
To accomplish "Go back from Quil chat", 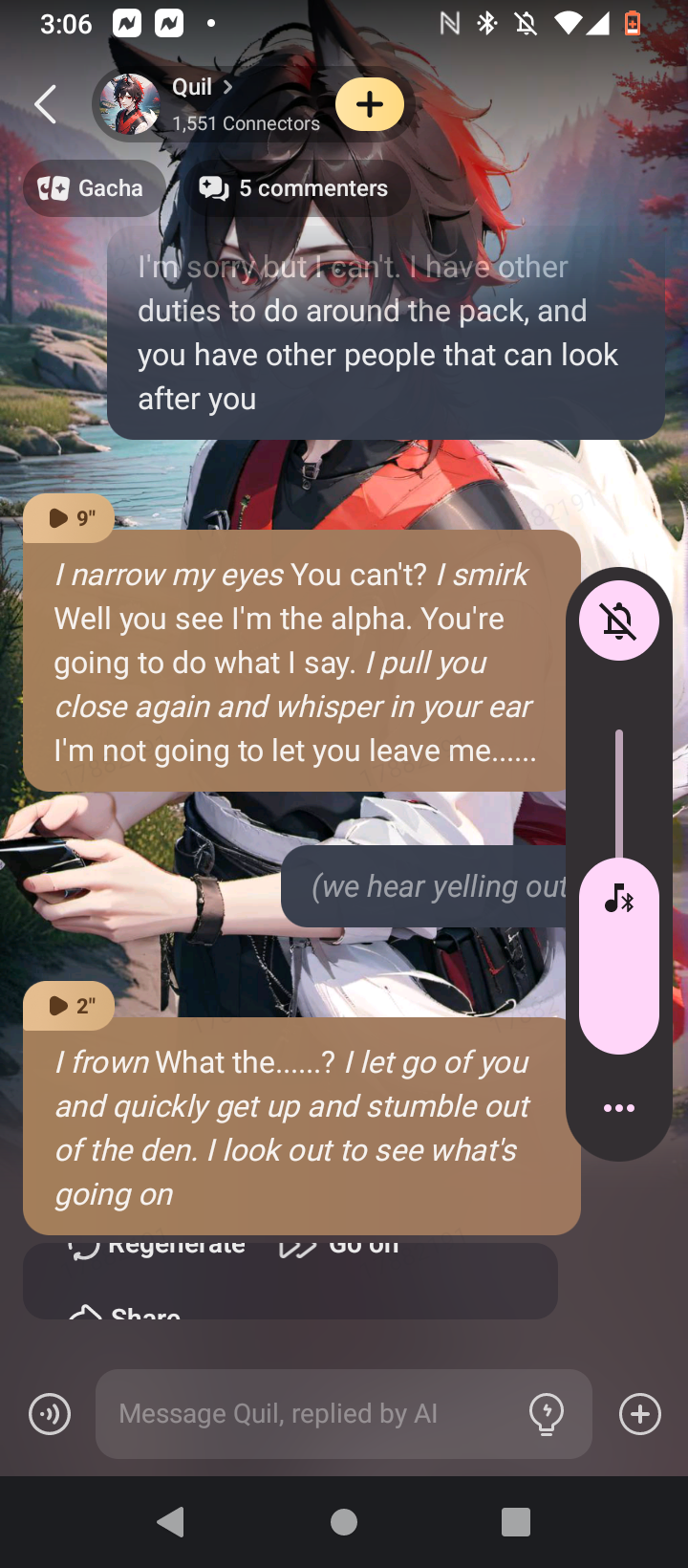I will point(46,104).
